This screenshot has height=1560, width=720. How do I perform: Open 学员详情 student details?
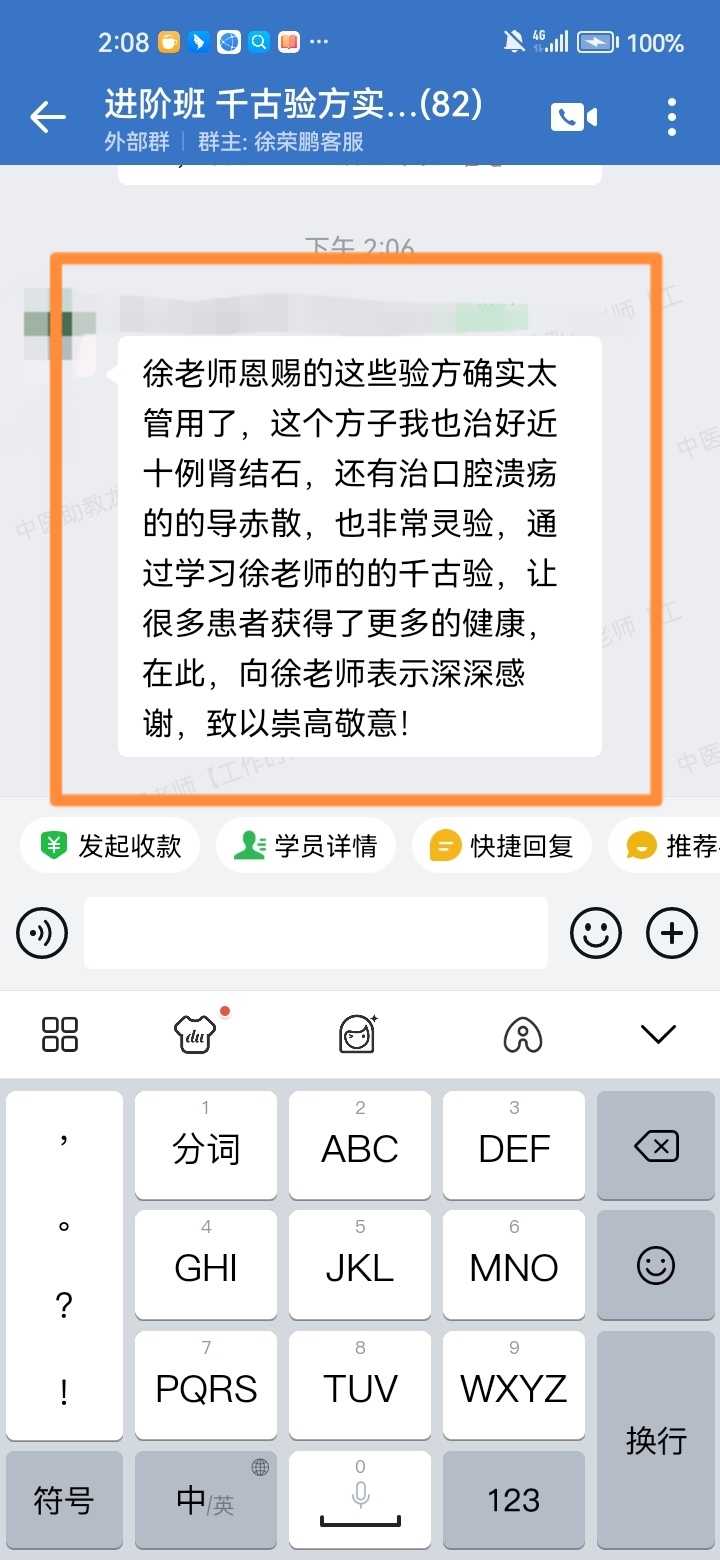[x=305, y=844]
